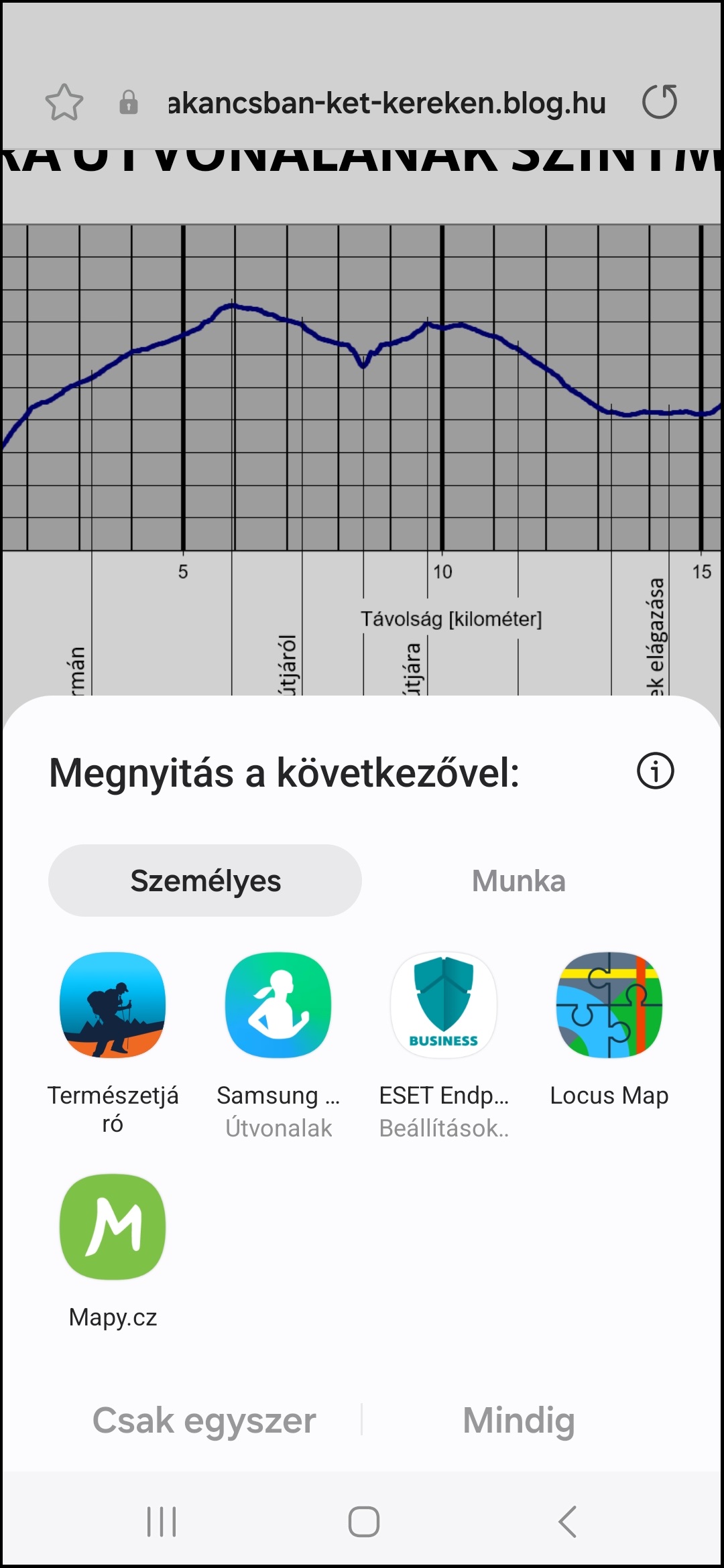Viewport: 724px width, 1568px height.
Task: Switch to the Munka tab
Action: pyautogui.click(x=519, y=880)
